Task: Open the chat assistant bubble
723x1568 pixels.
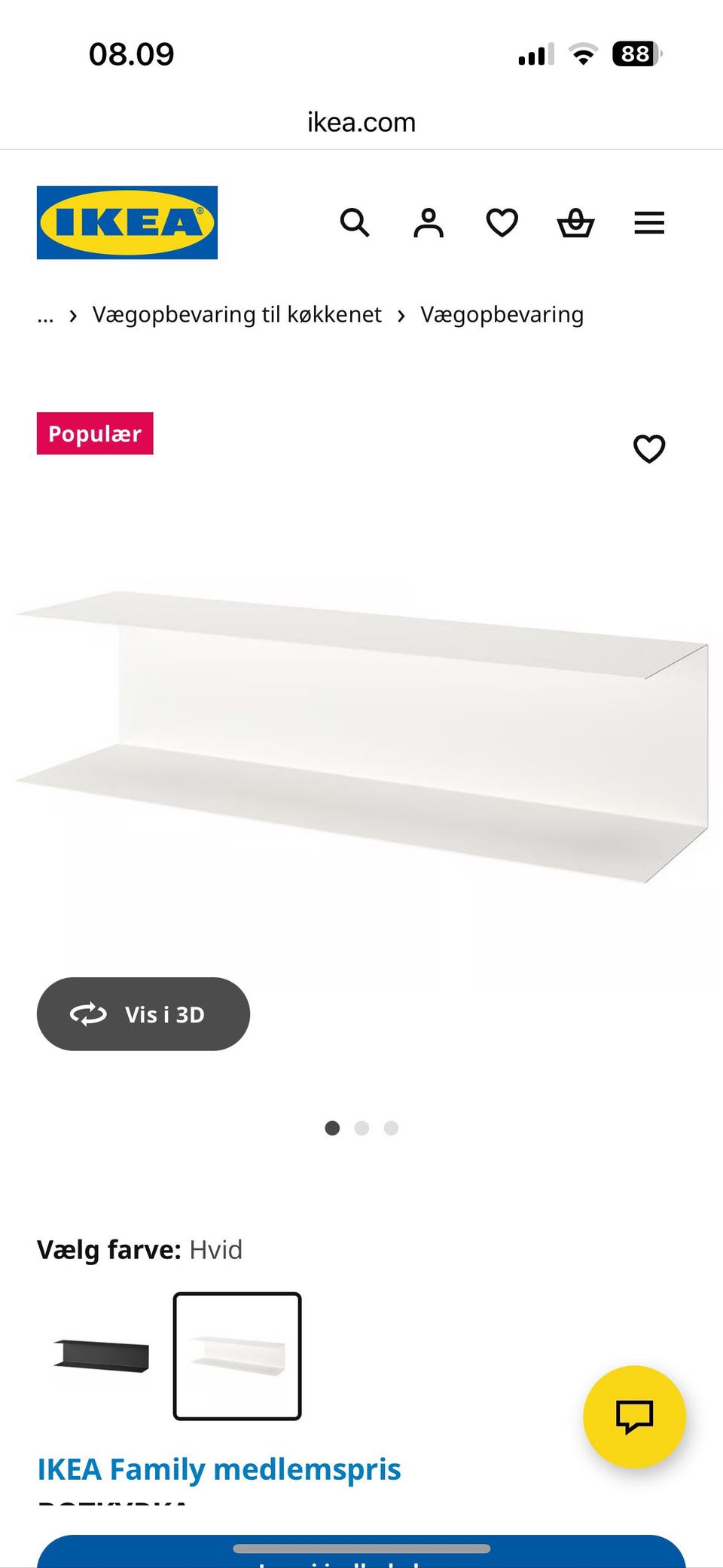Action: 635,1417
